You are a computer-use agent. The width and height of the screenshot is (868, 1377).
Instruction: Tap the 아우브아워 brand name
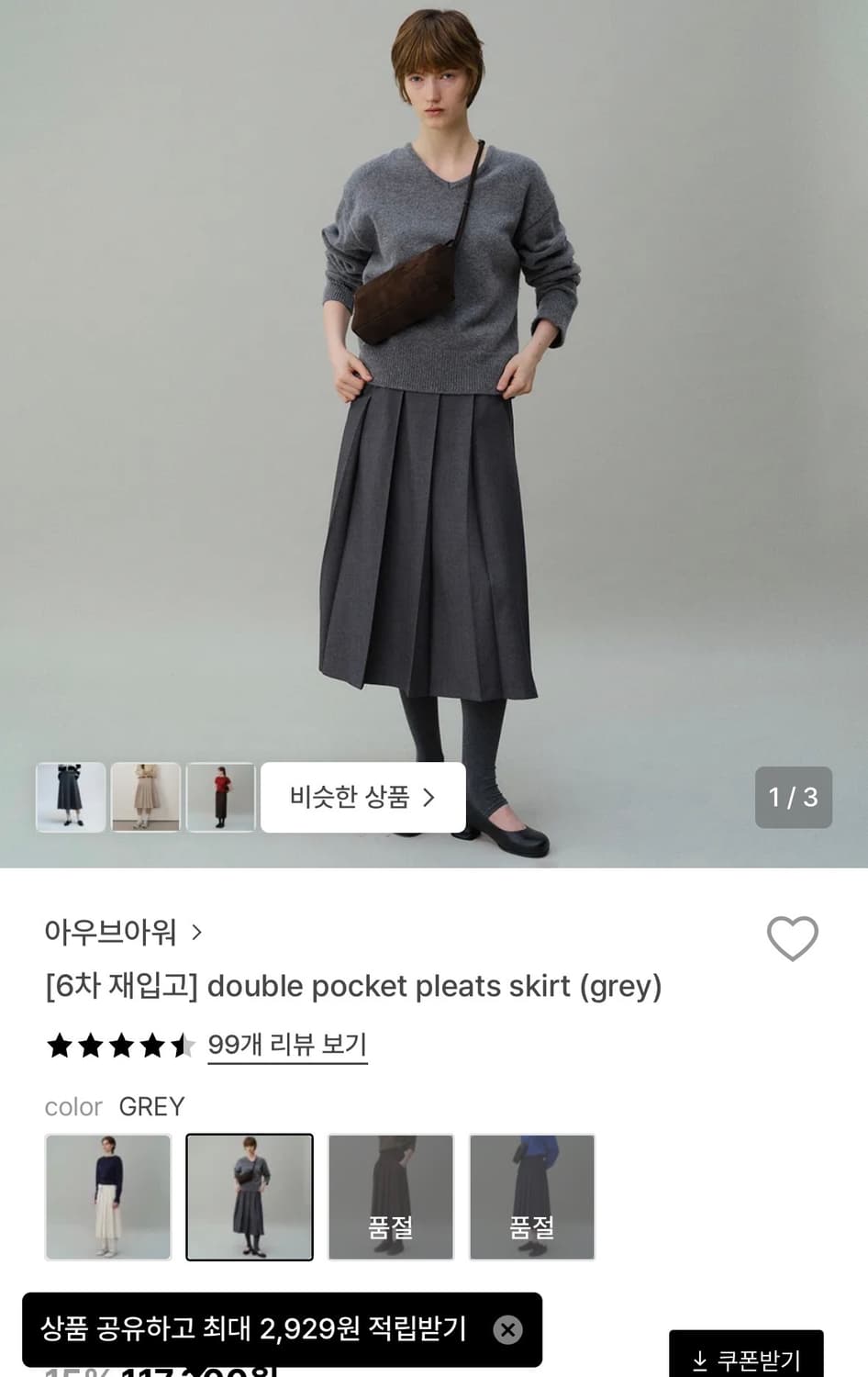click(110, 932)
